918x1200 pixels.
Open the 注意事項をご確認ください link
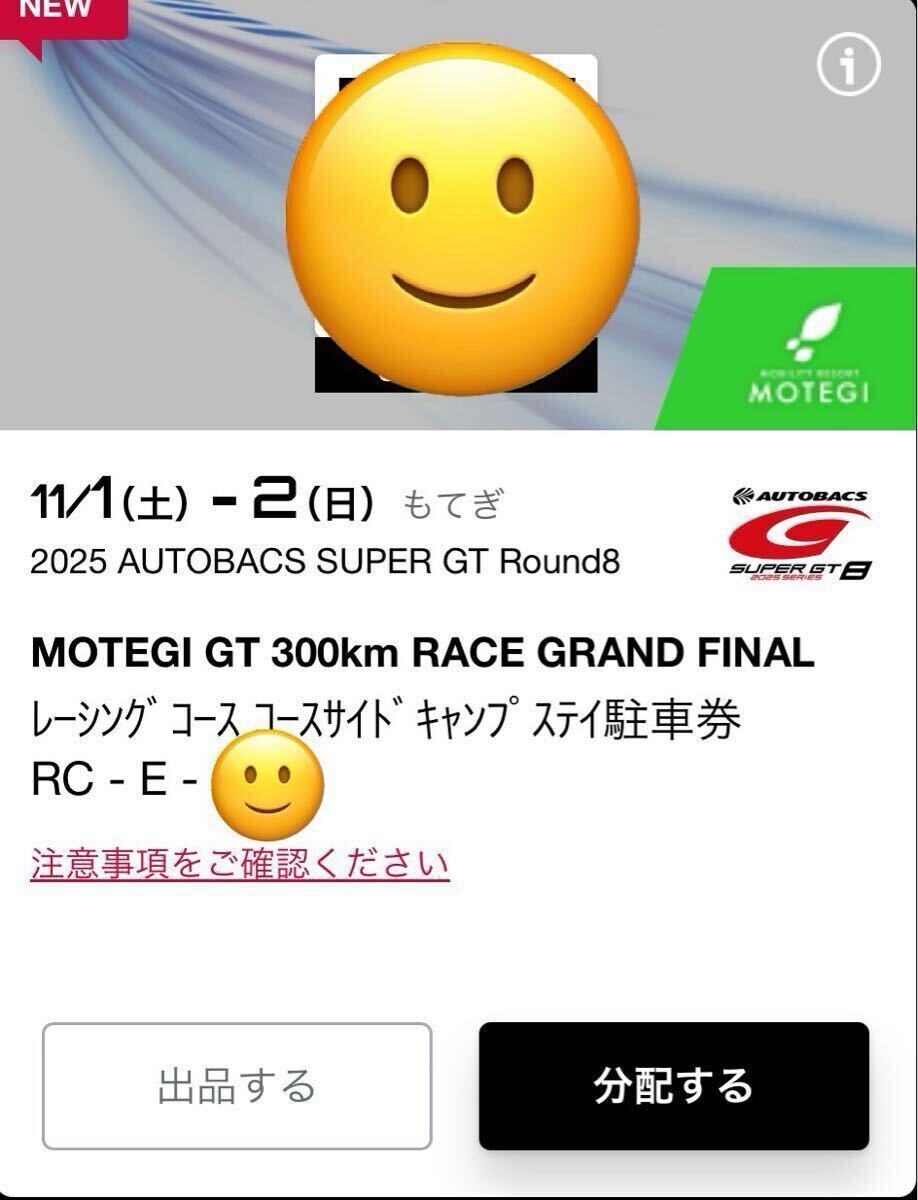(240, 863)
